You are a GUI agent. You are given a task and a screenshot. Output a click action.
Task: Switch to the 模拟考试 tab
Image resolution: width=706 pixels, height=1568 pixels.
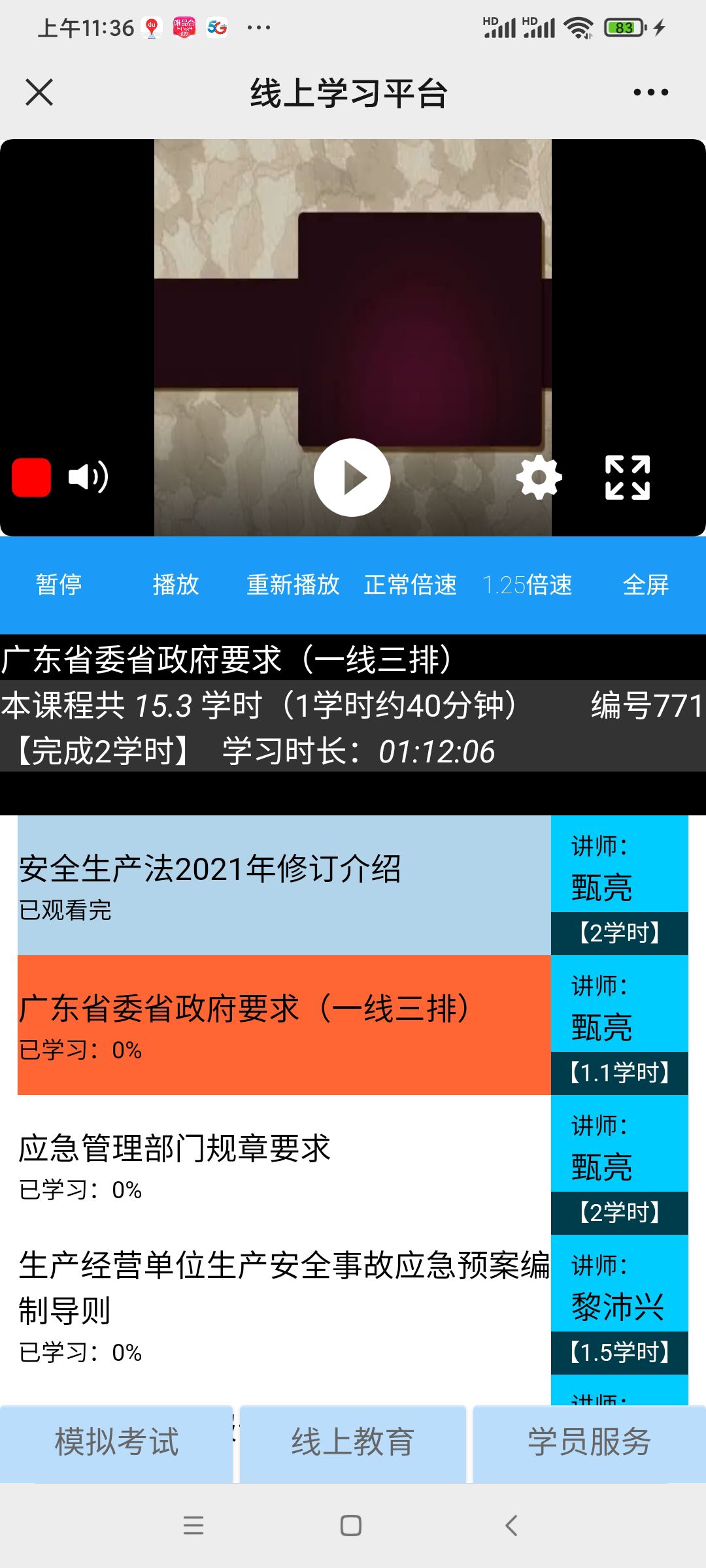click(116, 1442)
